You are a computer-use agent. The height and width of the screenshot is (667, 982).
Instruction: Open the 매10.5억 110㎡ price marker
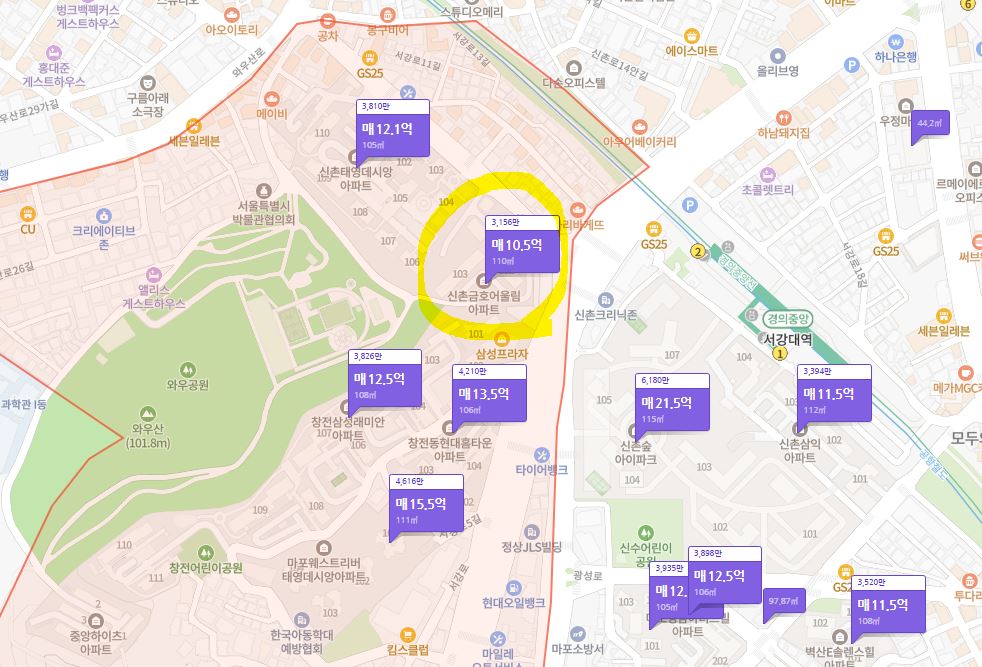[x=522, y=248]
